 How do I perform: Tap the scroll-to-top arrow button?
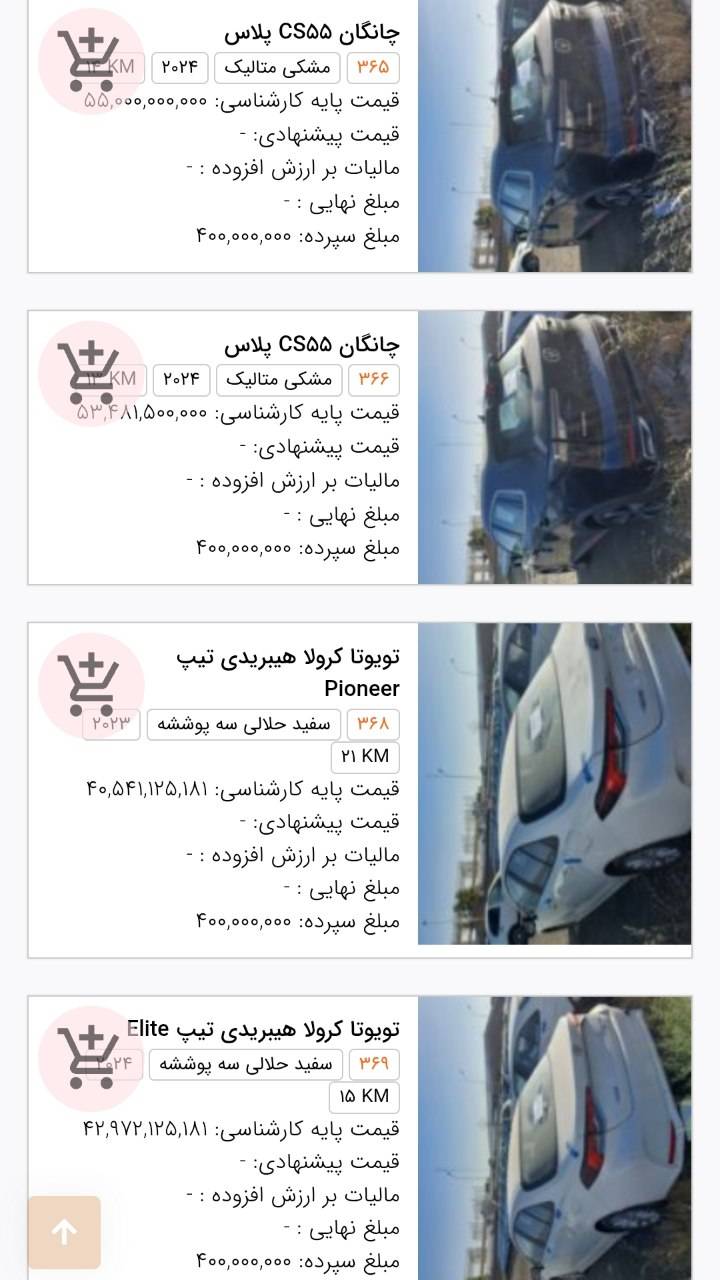pos(64,1232)
